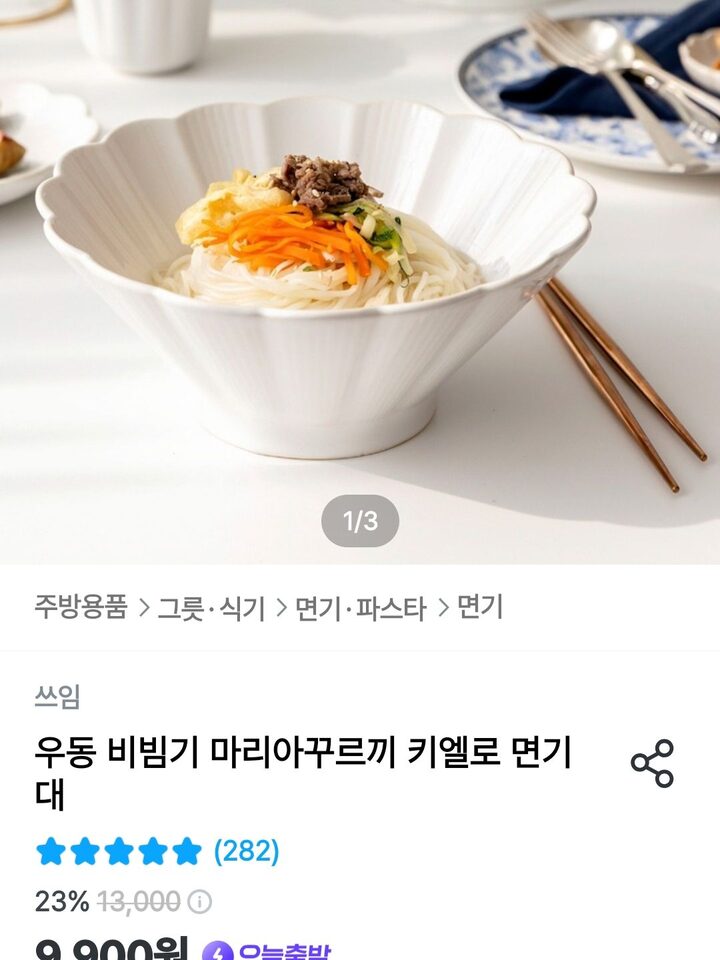This screenshot has height=960, width=720.
Task: Open the 면기·파스타 breadcrumb category
Action: pyautogui.click(x=361, y=607)
